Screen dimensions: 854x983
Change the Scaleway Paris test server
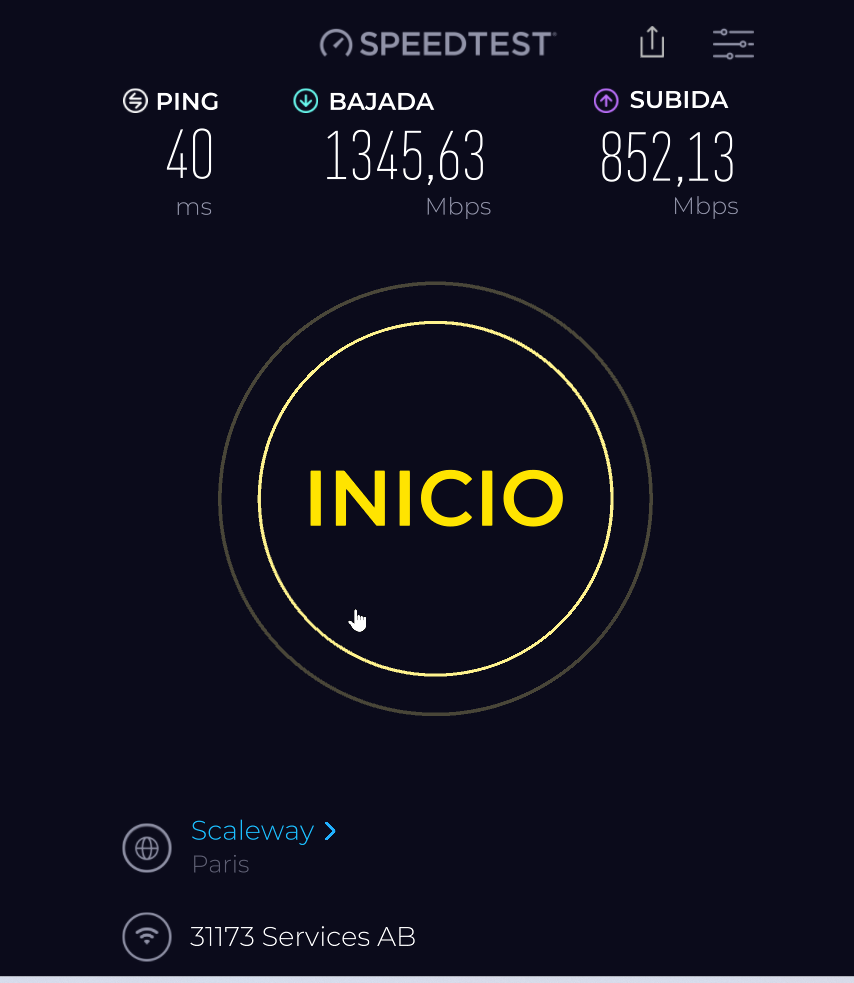pos(263,831)
